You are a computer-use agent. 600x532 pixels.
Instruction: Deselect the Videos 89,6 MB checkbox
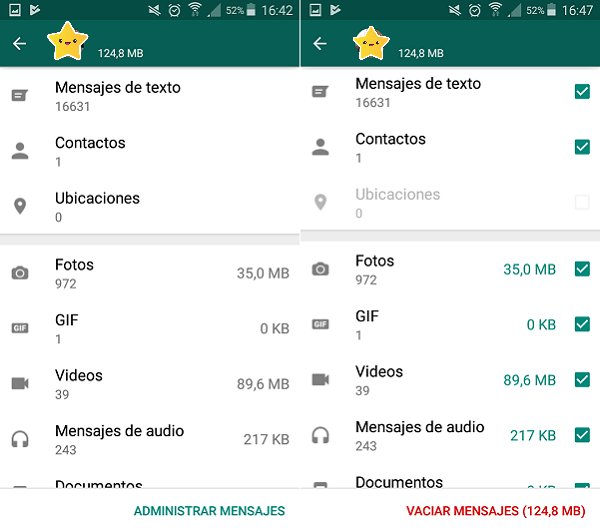(582, 380)
